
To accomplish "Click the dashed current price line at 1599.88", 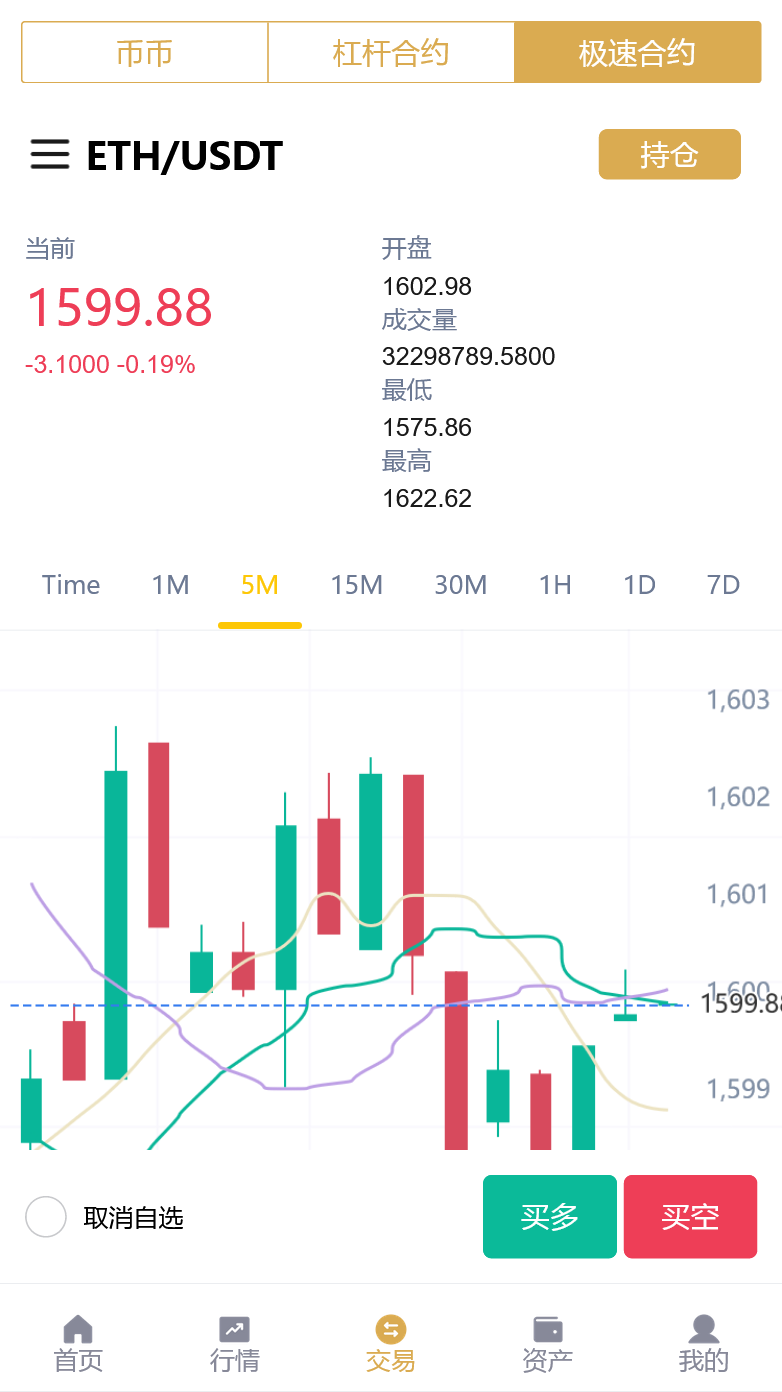I will 350,1004.
